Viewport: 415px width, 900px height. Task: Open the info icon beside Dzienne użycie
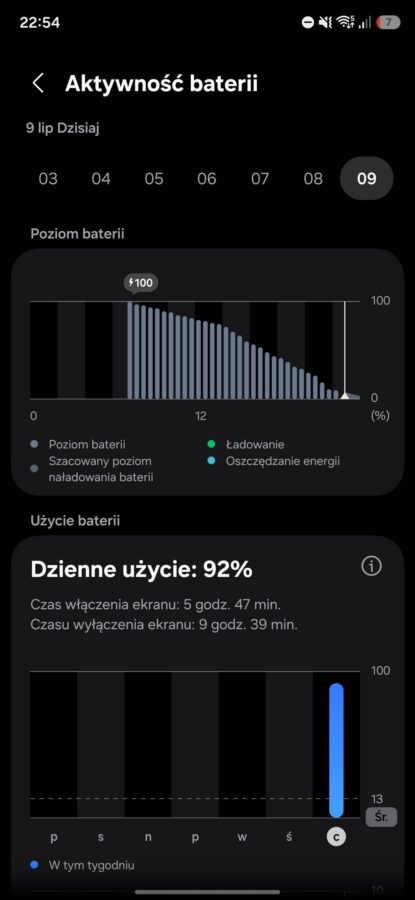pyautogui.click(x=371, y=567)
